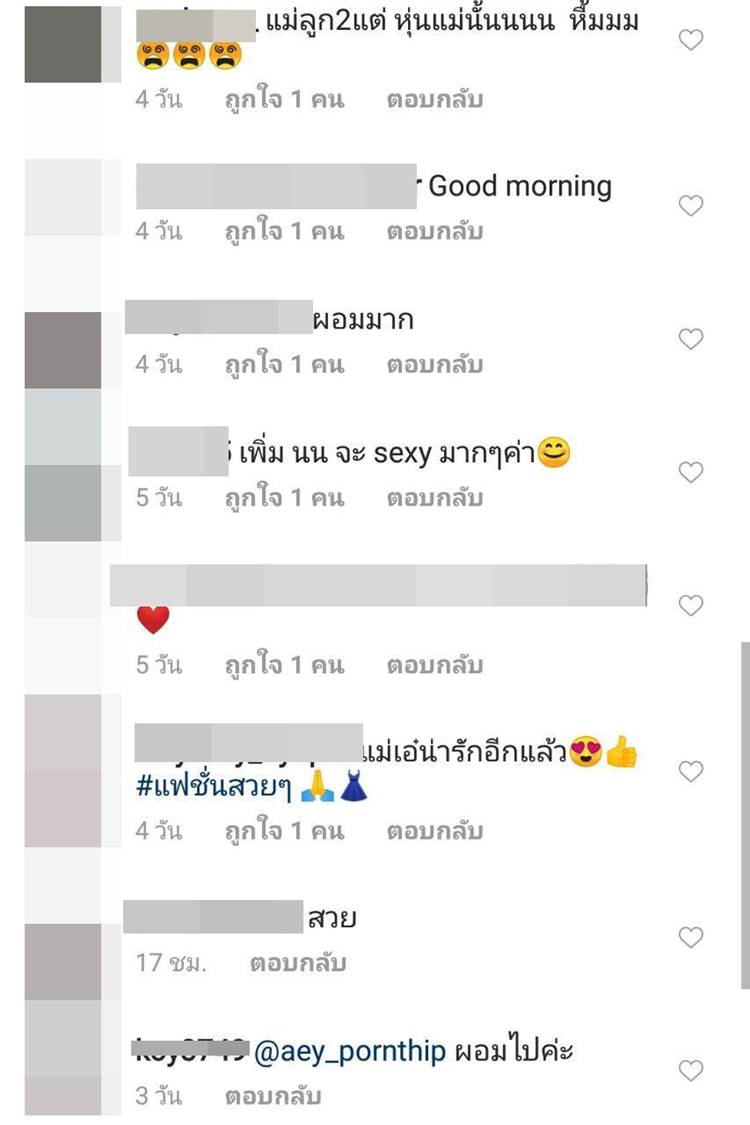
Task: Like the comment 'สวย'
Action: [691, 937]
